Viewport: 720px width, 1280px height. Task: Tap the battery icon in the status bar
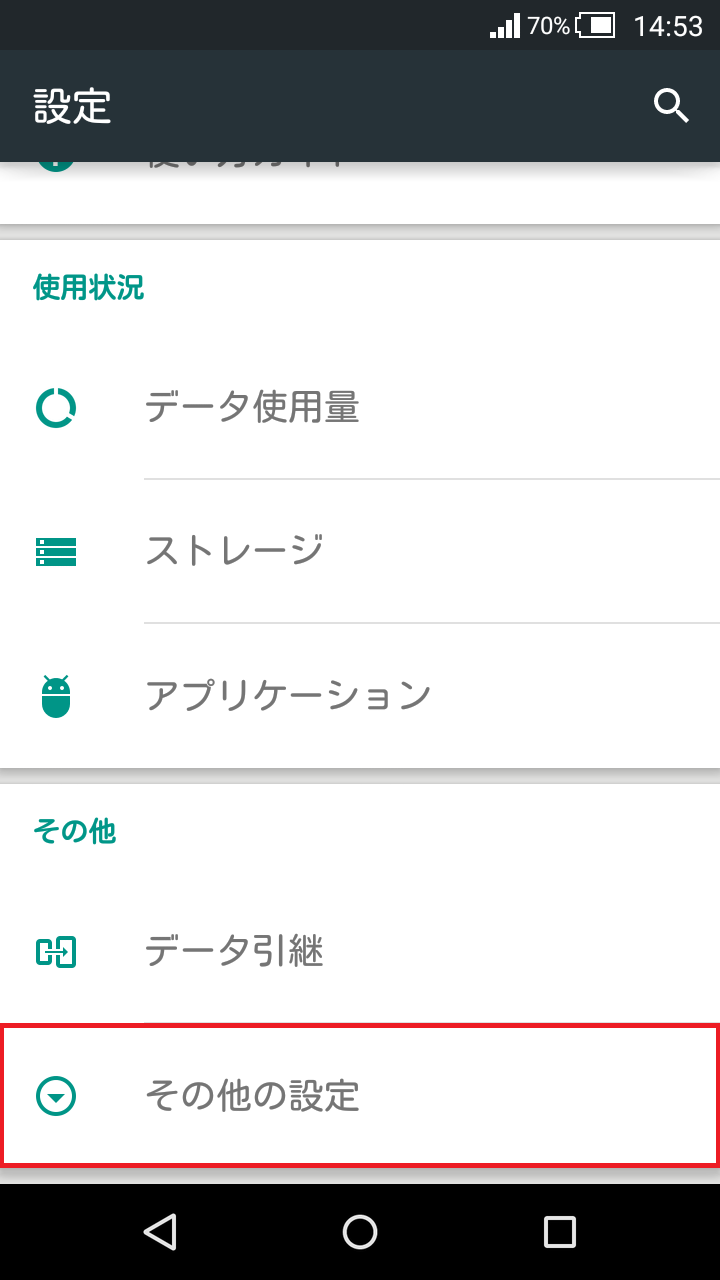click(594, 26)
